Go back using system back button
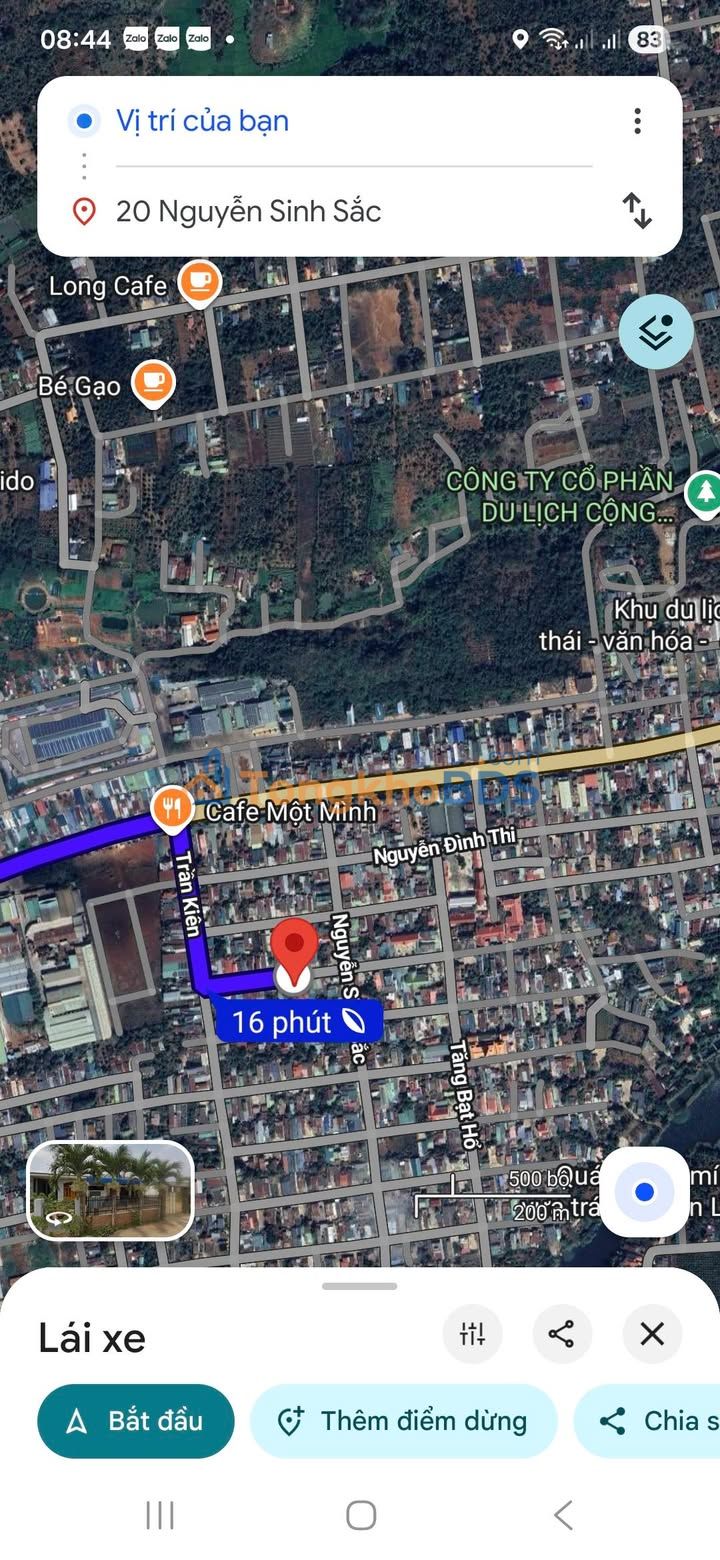Screen dimensions: 720x1560 [563, 1515]
